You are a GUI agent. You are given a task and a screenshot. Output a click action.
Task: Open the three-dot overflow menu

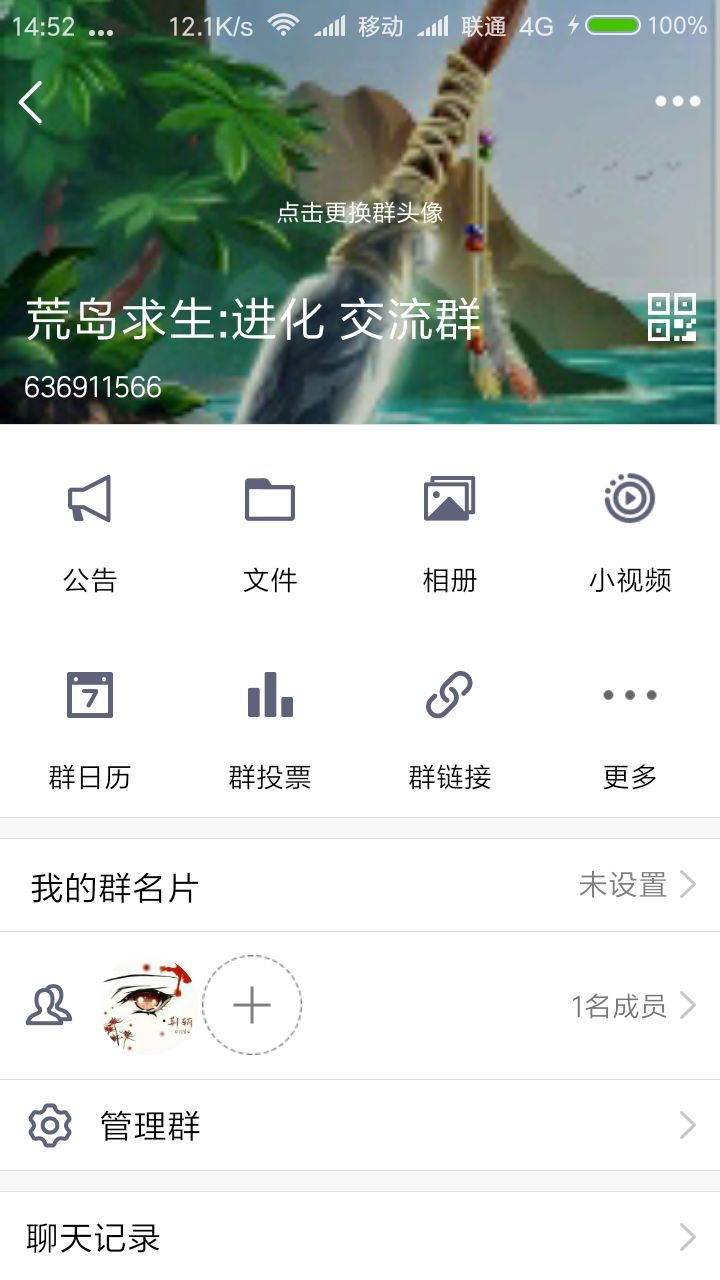677,101
